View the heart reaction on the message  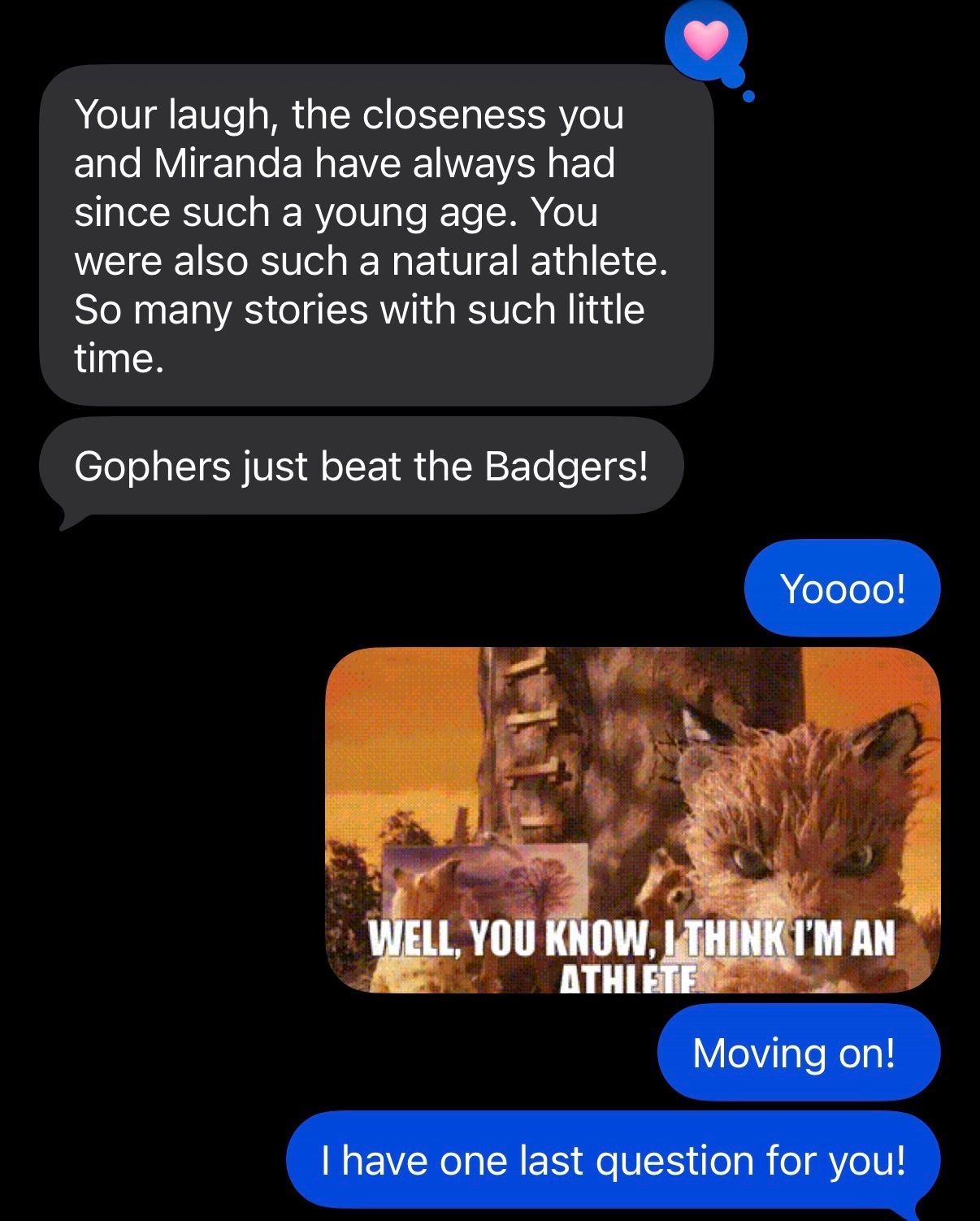705,41
